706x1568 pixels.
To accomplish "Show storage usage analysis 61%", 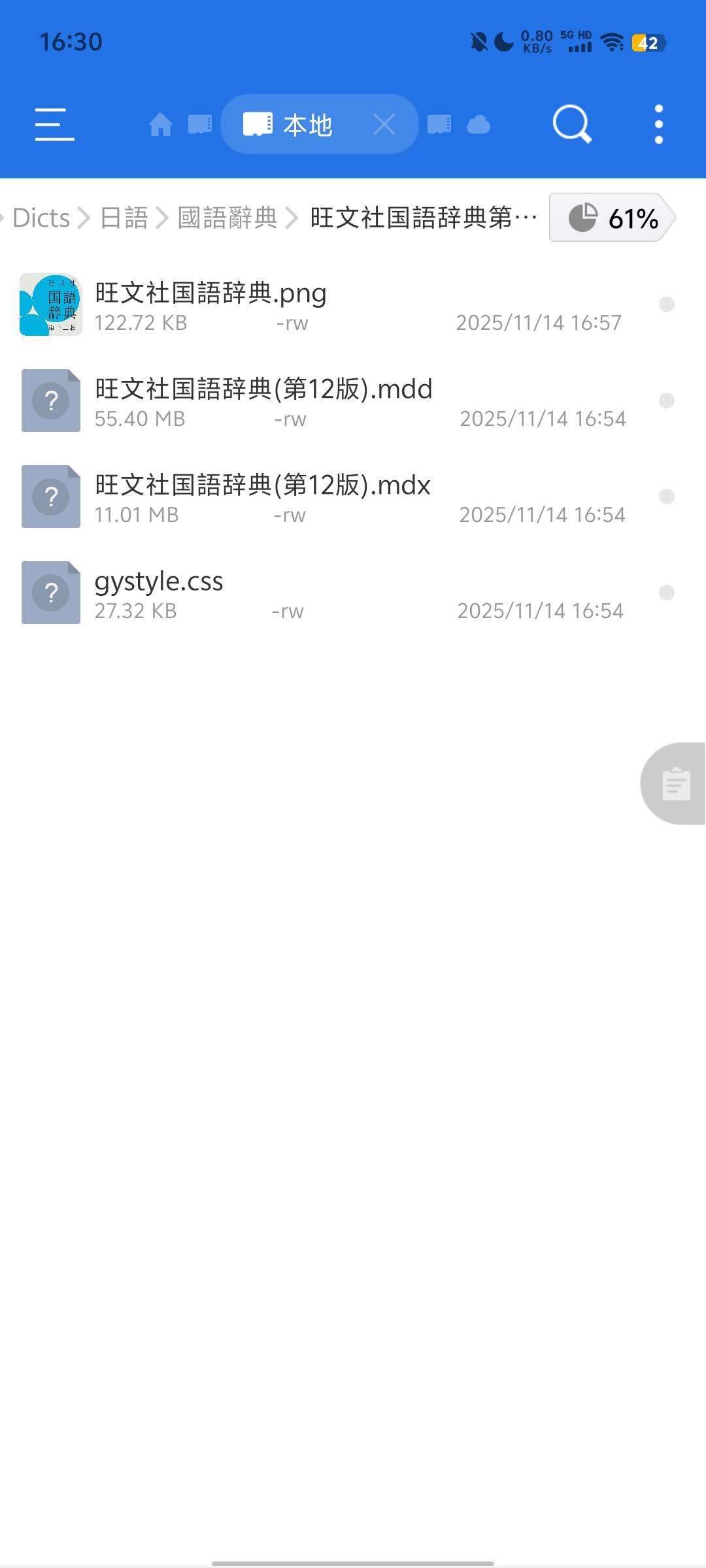I will 613,218.
